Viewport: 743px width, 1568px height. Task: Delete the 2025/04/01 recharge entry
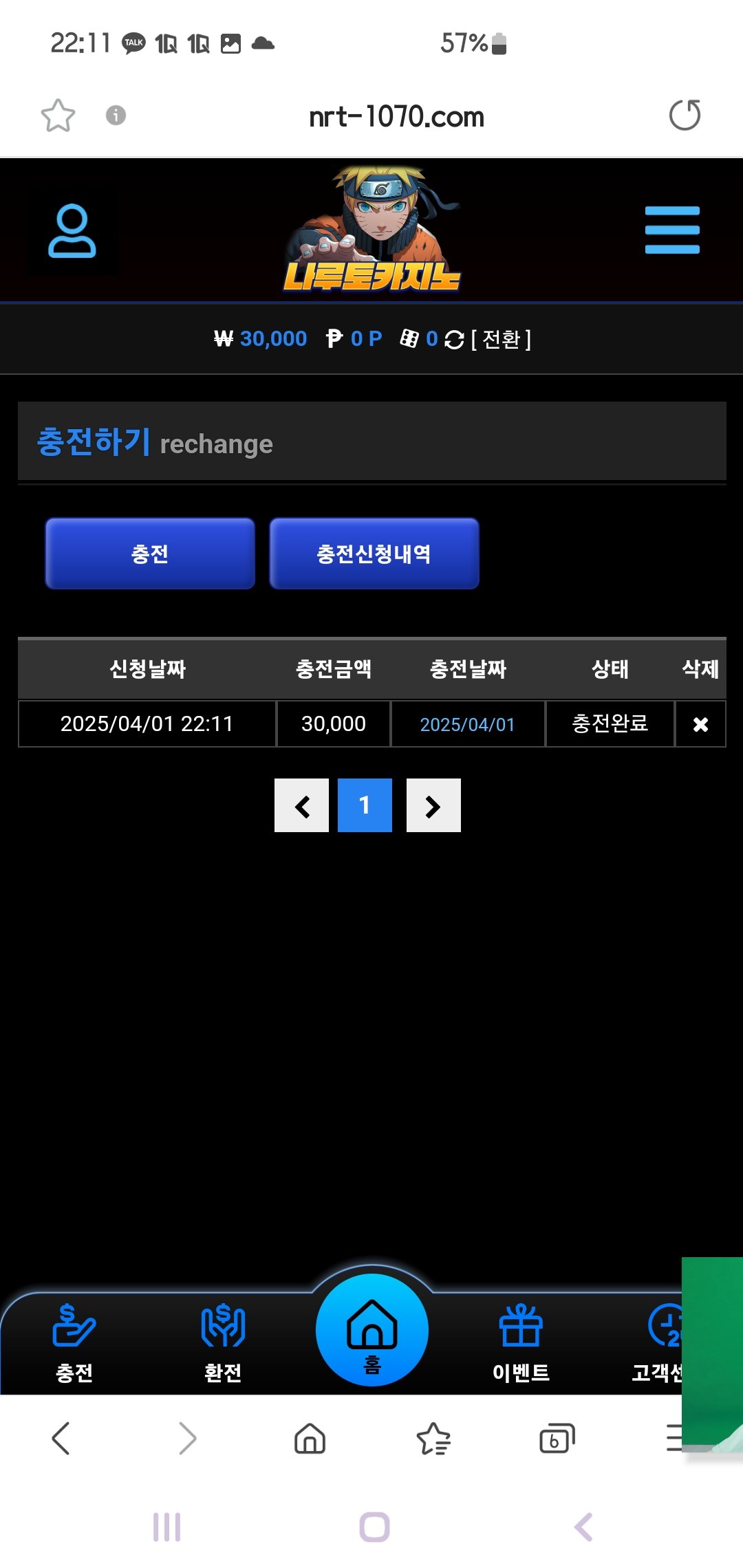coord(700,724)
